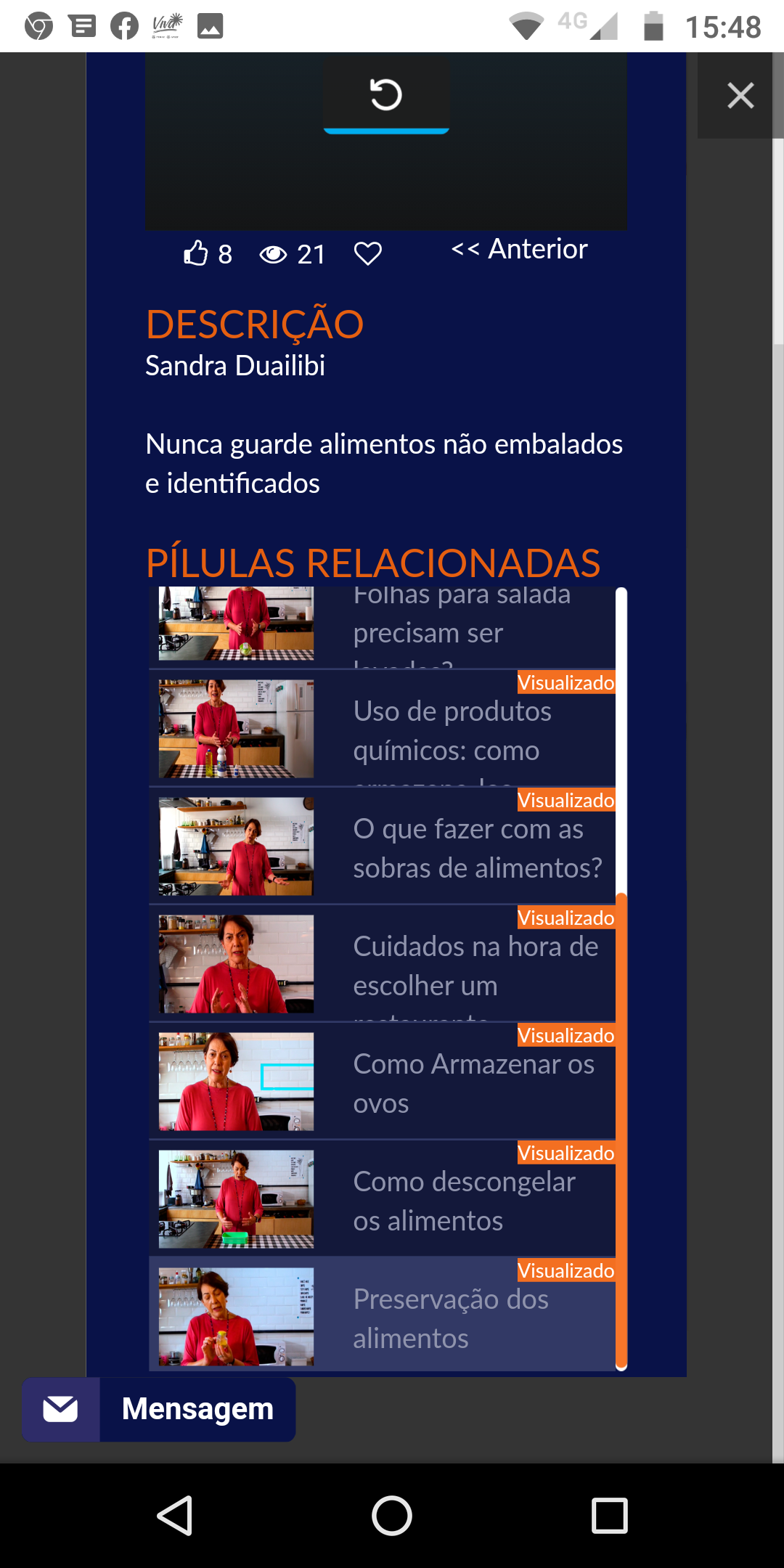Go back using system back button
This screenshot has height=1568, width=784.
click(x=175, y=1516)
